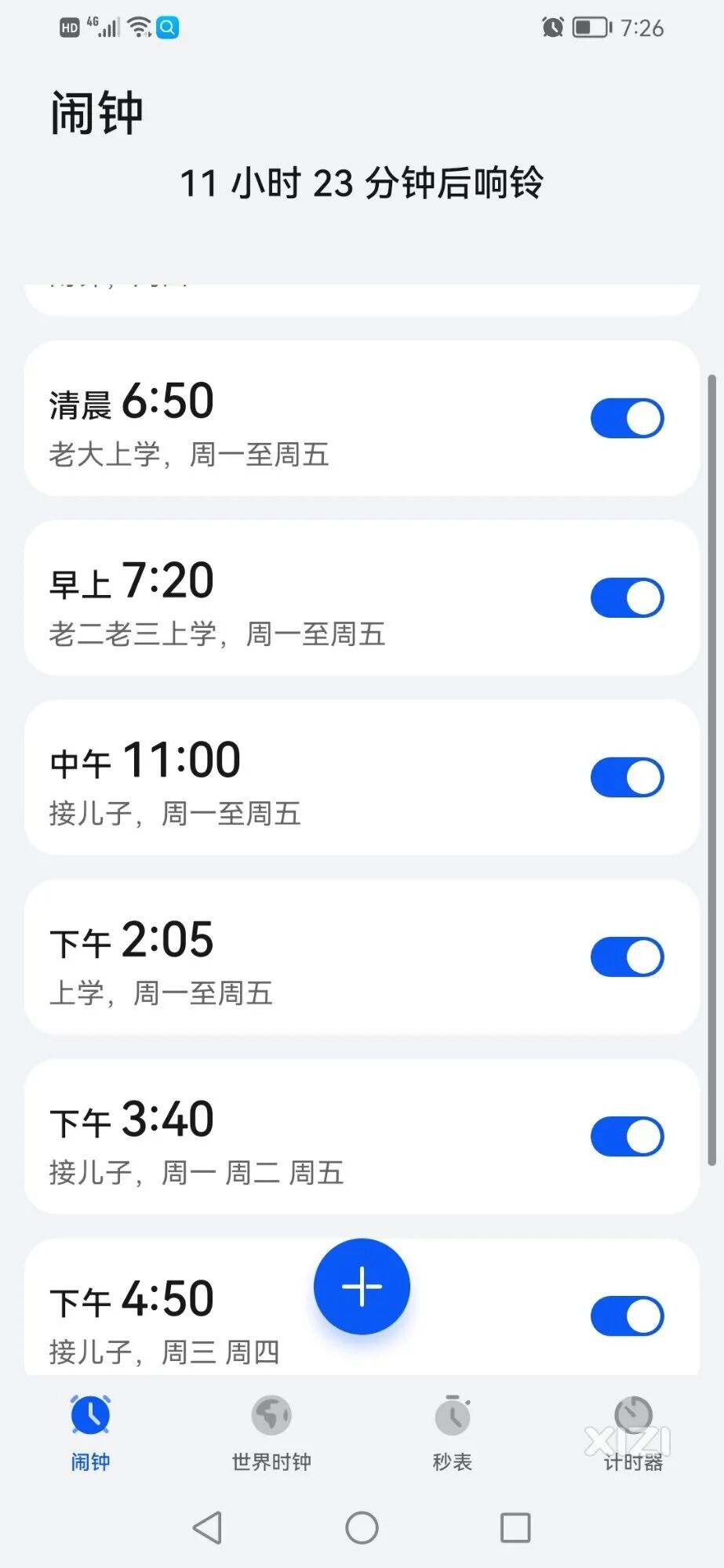Turn off the 6:50 morning alarm
Viewport: 724px width, 1568px height.
point(627,418)
